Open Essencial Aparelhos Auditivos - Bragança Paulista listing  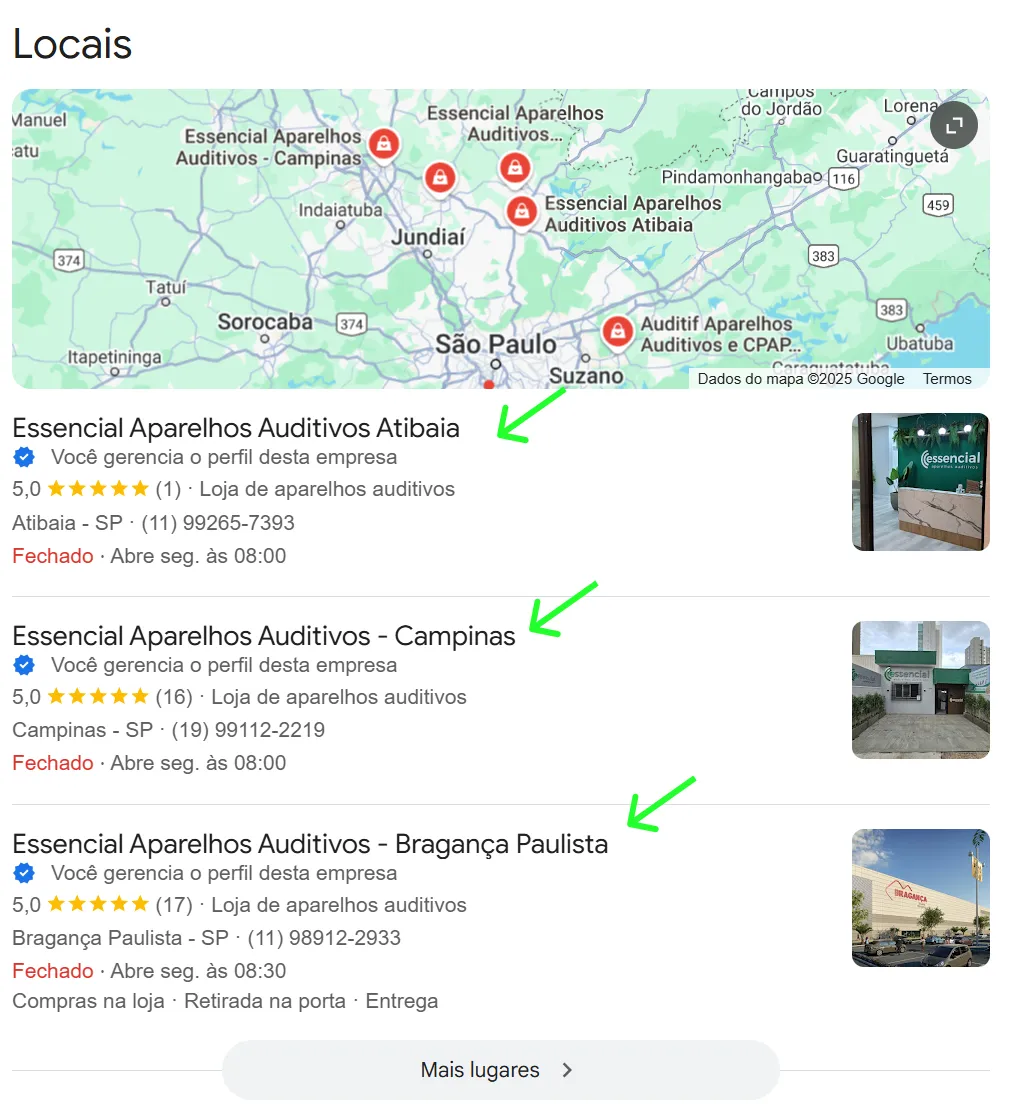(x=310, y=844)
